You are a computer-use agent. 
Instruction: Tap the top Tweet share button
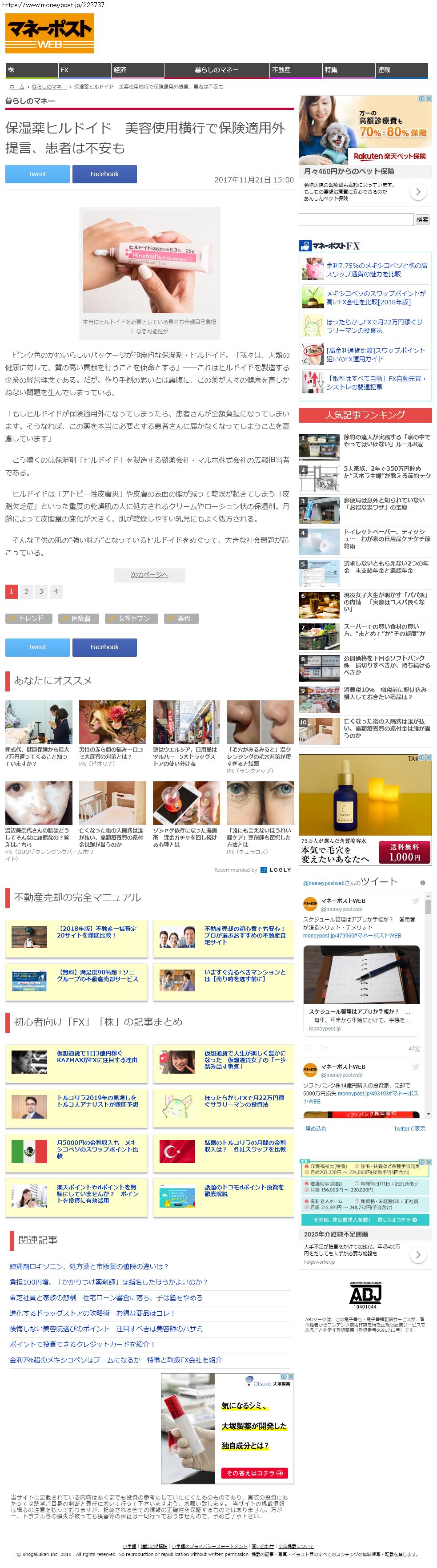[x=37, y=174]
